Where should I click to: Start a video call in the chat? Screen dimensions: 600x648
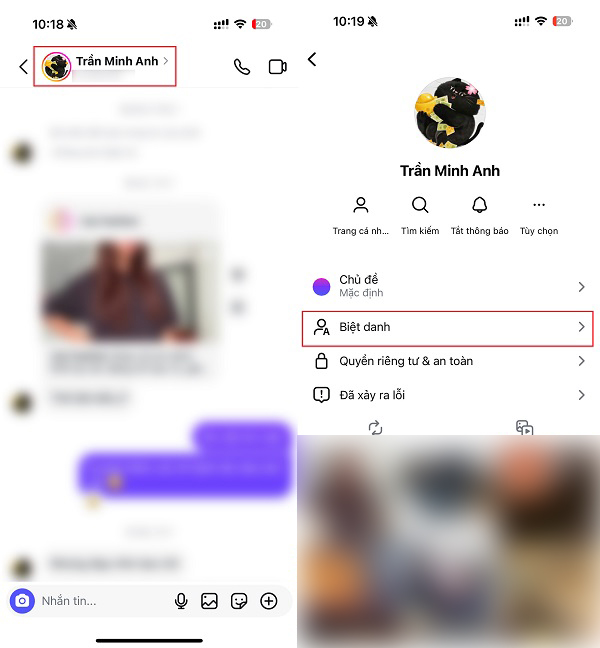tap(277, 67)
